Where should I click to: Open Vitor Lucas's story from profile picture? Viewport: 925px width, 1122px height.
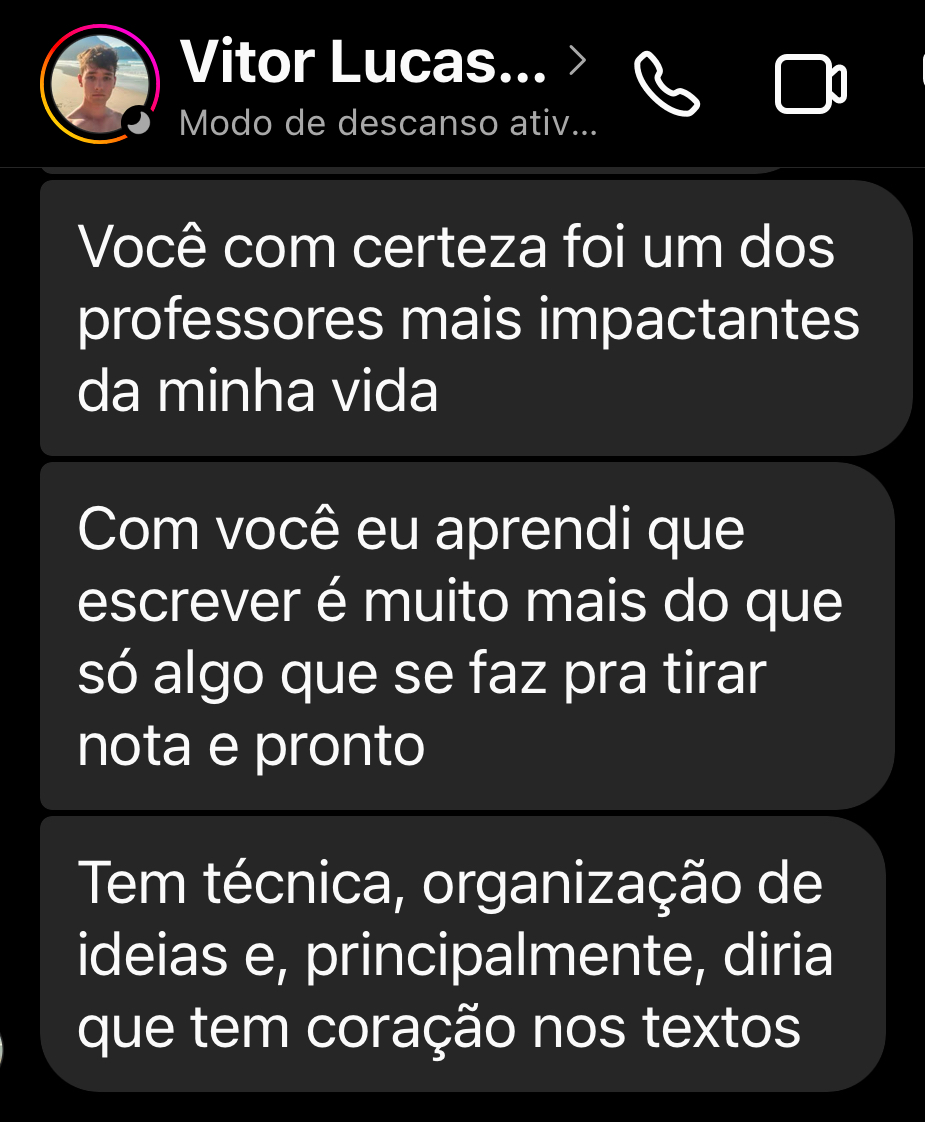(100, 85)
